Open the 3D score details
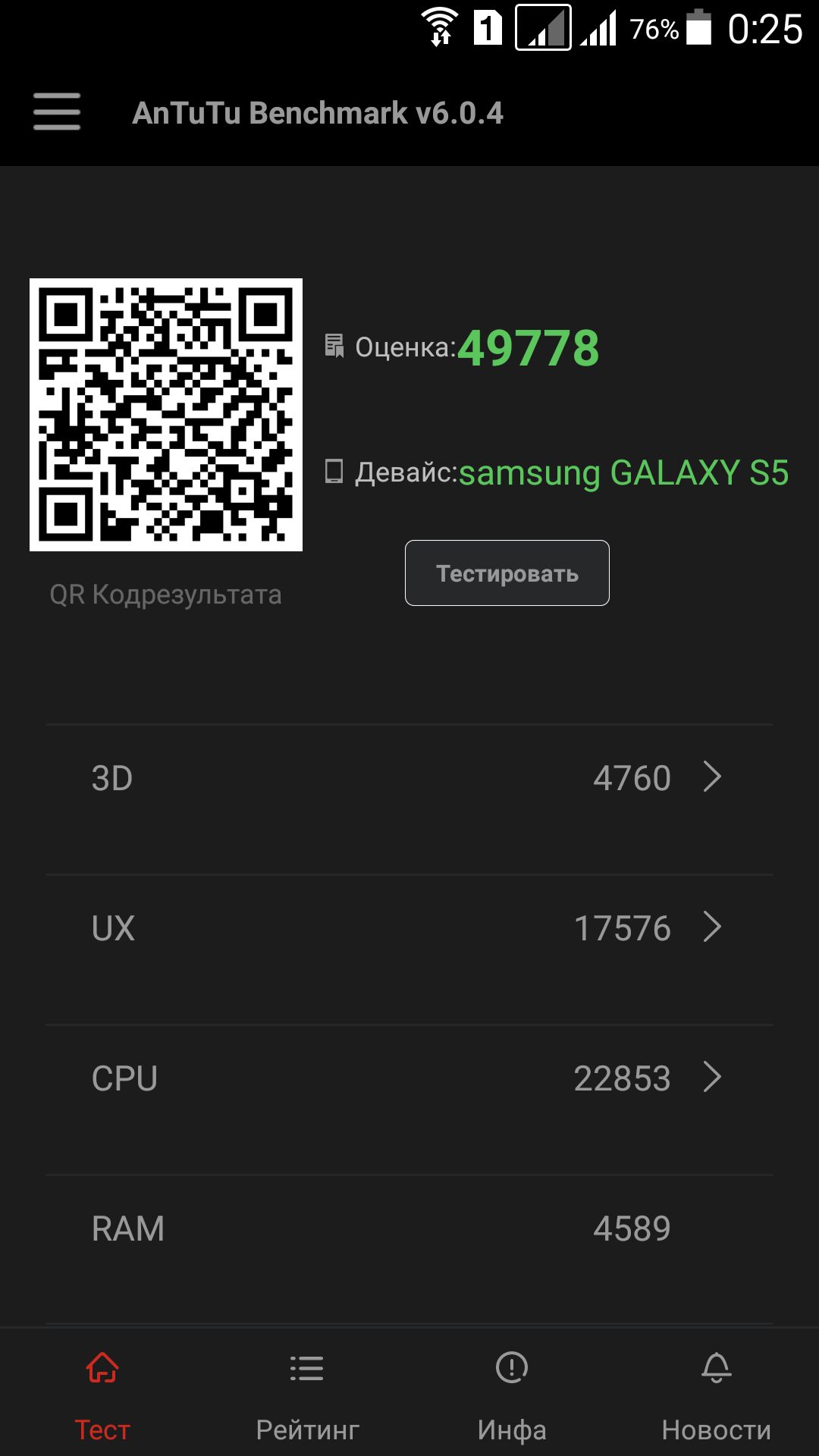This screenshot has height=1456, width=819. [x=409, y=778]
